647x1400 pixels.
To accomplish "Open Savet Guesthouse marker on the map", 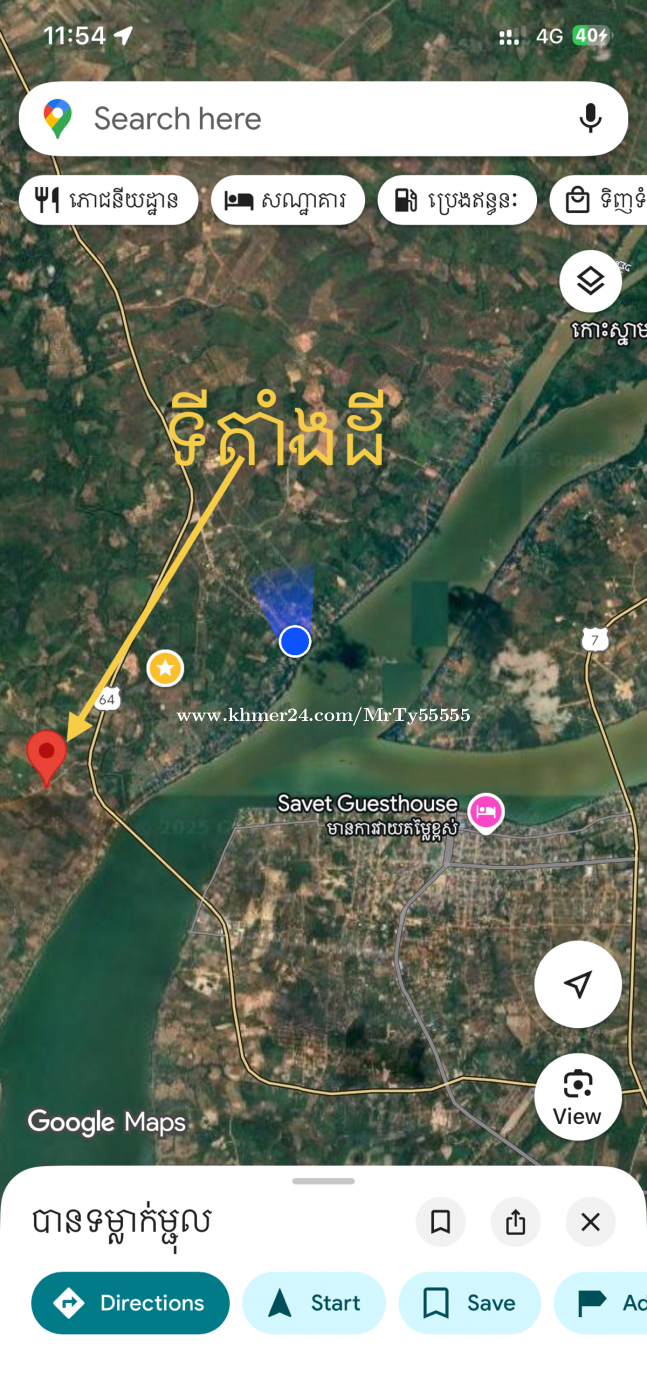I will pos(486,810).
